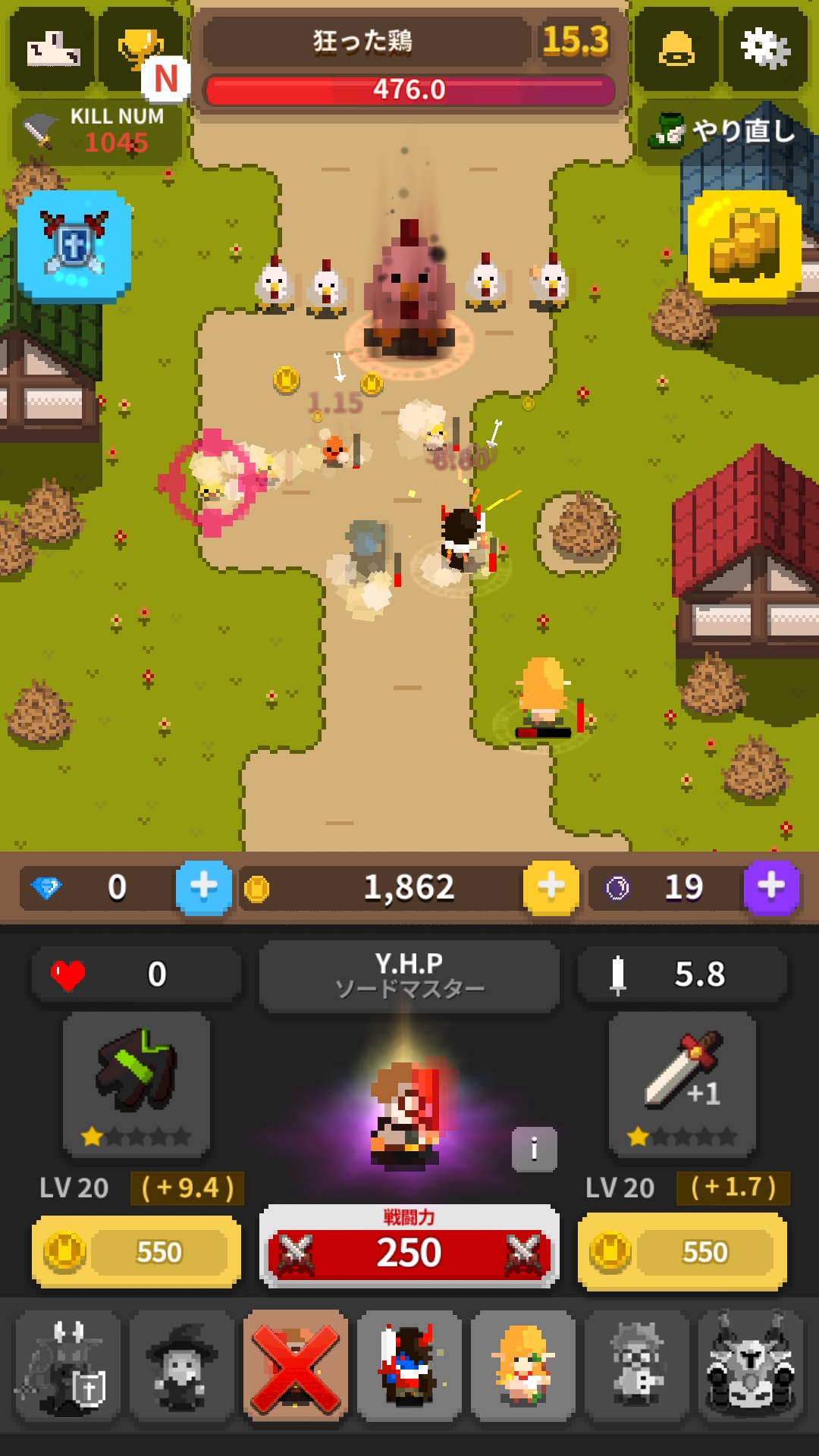Open the hero info button
The height and width of the screenshot is (1456, 819).
[x=534, y=1149]
